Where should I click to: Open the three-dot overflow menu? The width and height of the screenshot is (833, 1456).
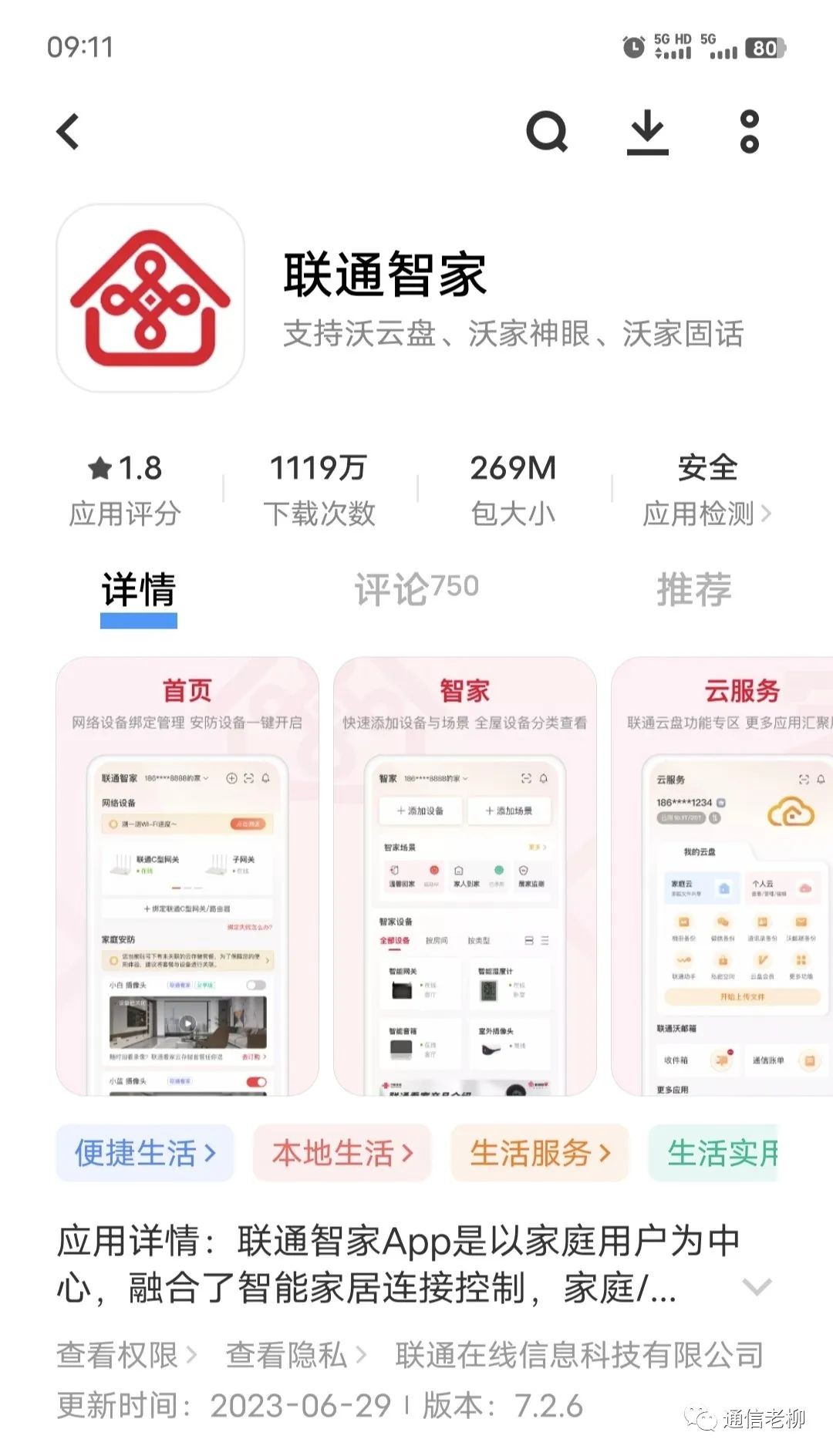coord(749,132)
